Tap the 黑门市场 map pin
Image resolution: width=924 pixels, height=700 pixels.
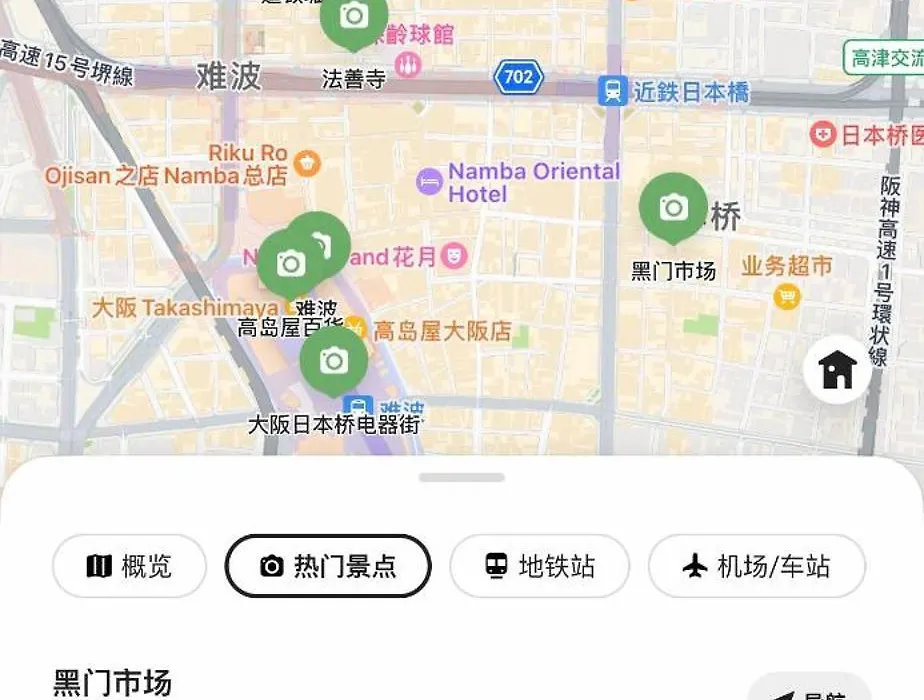tap(673, 208)
